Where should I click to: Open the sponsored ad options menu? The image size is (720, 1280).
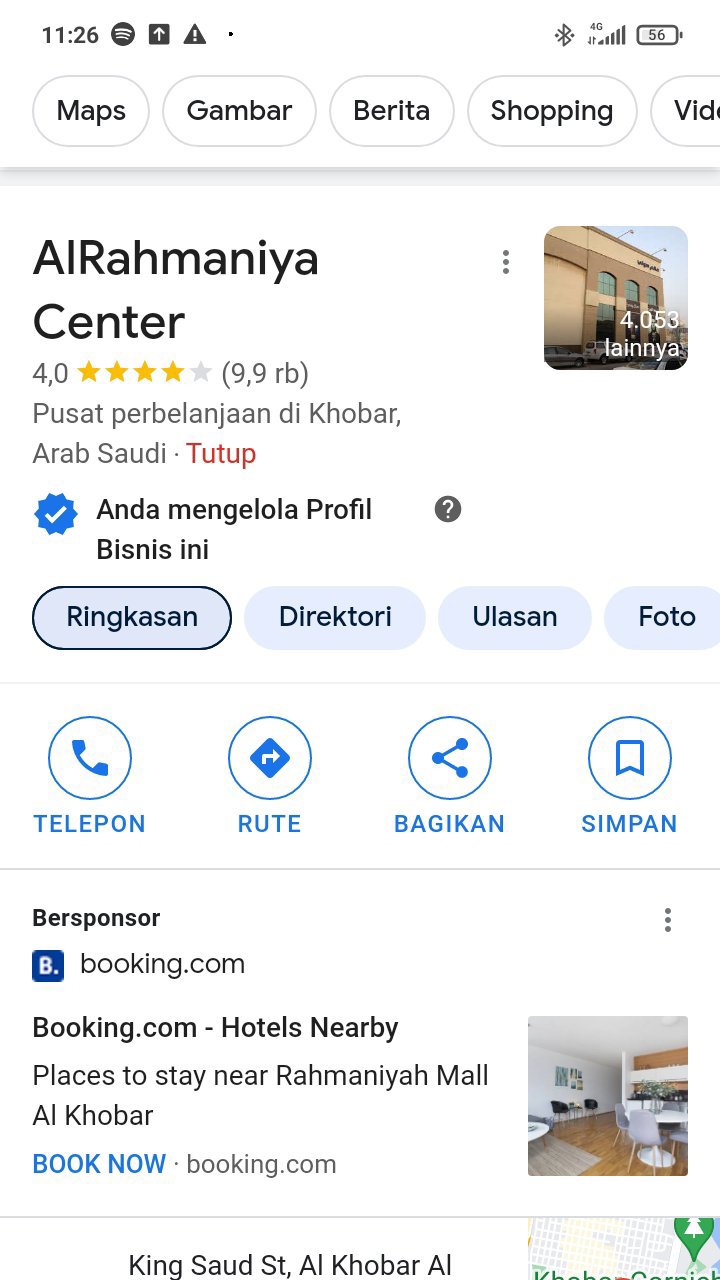[667, 920]
